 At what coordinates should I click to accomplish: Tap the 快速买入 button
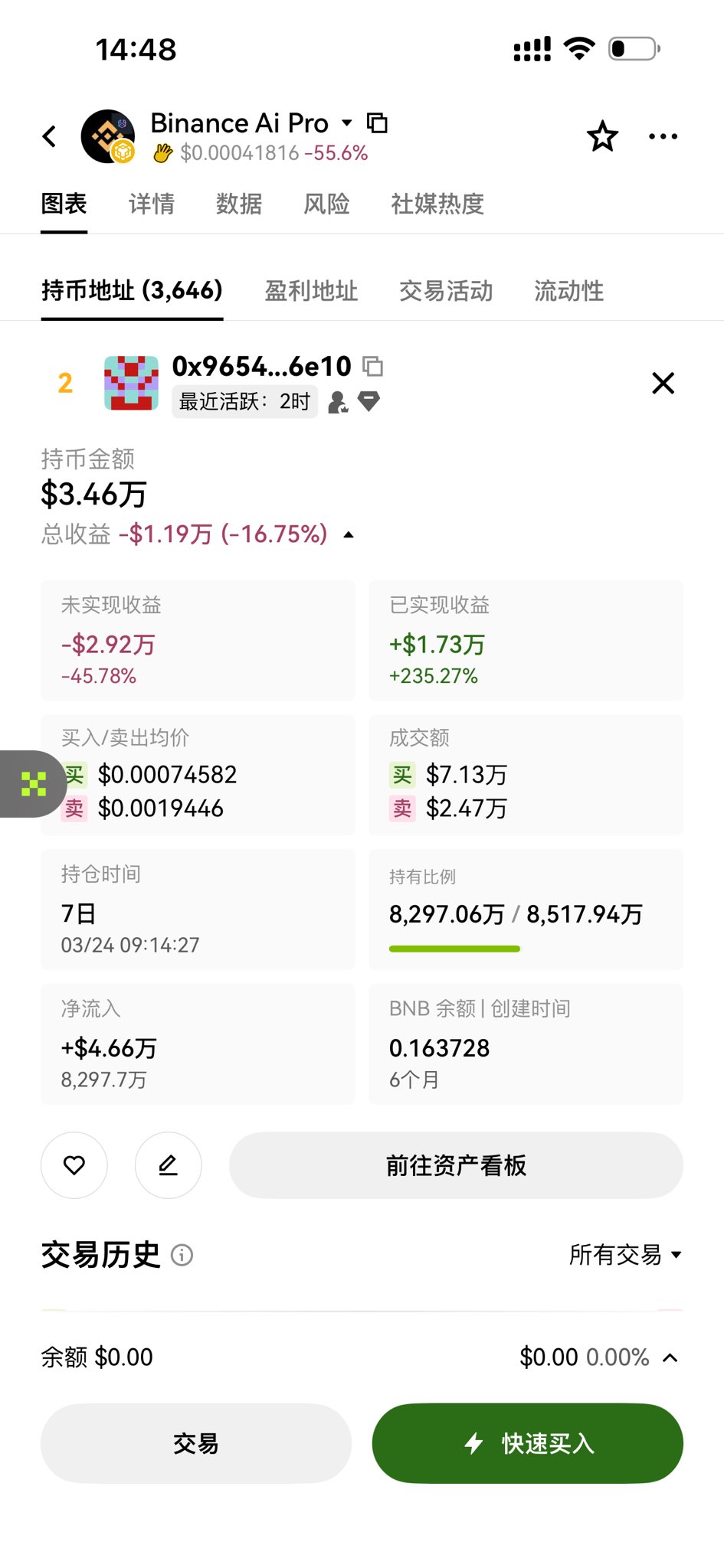pos(527,1443)
